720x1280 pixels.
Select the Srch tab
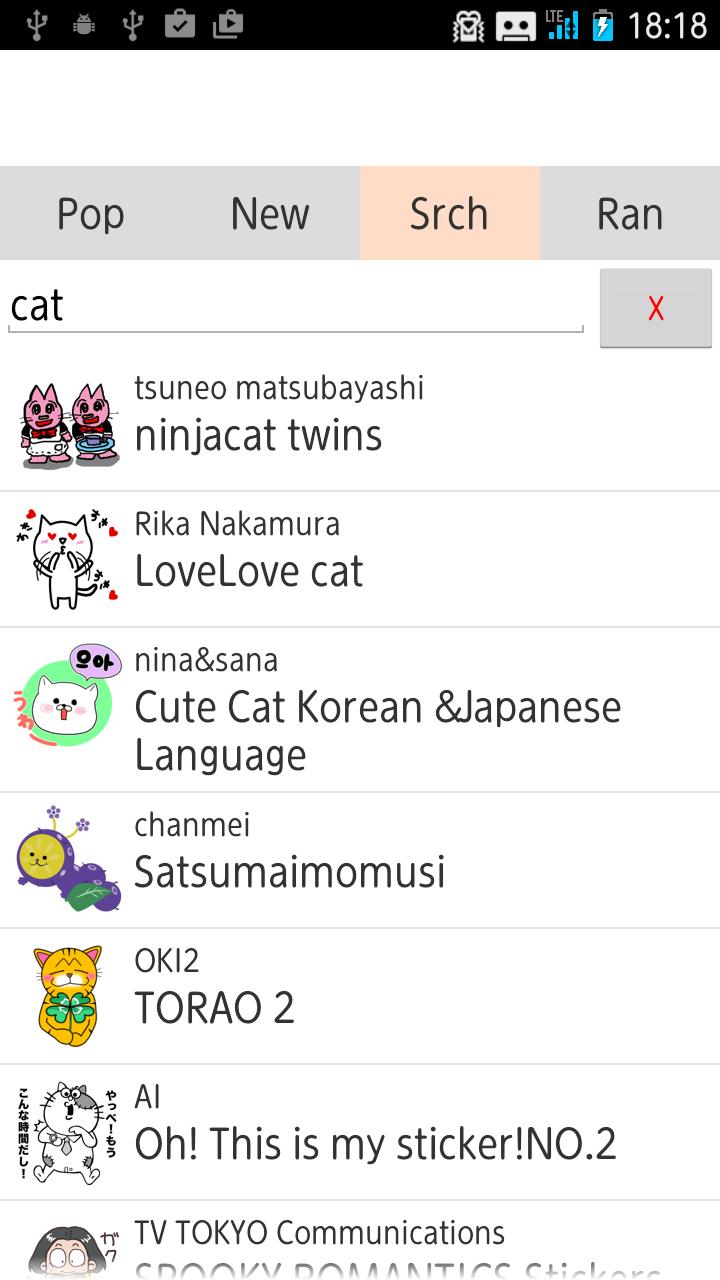click(450, 213)
